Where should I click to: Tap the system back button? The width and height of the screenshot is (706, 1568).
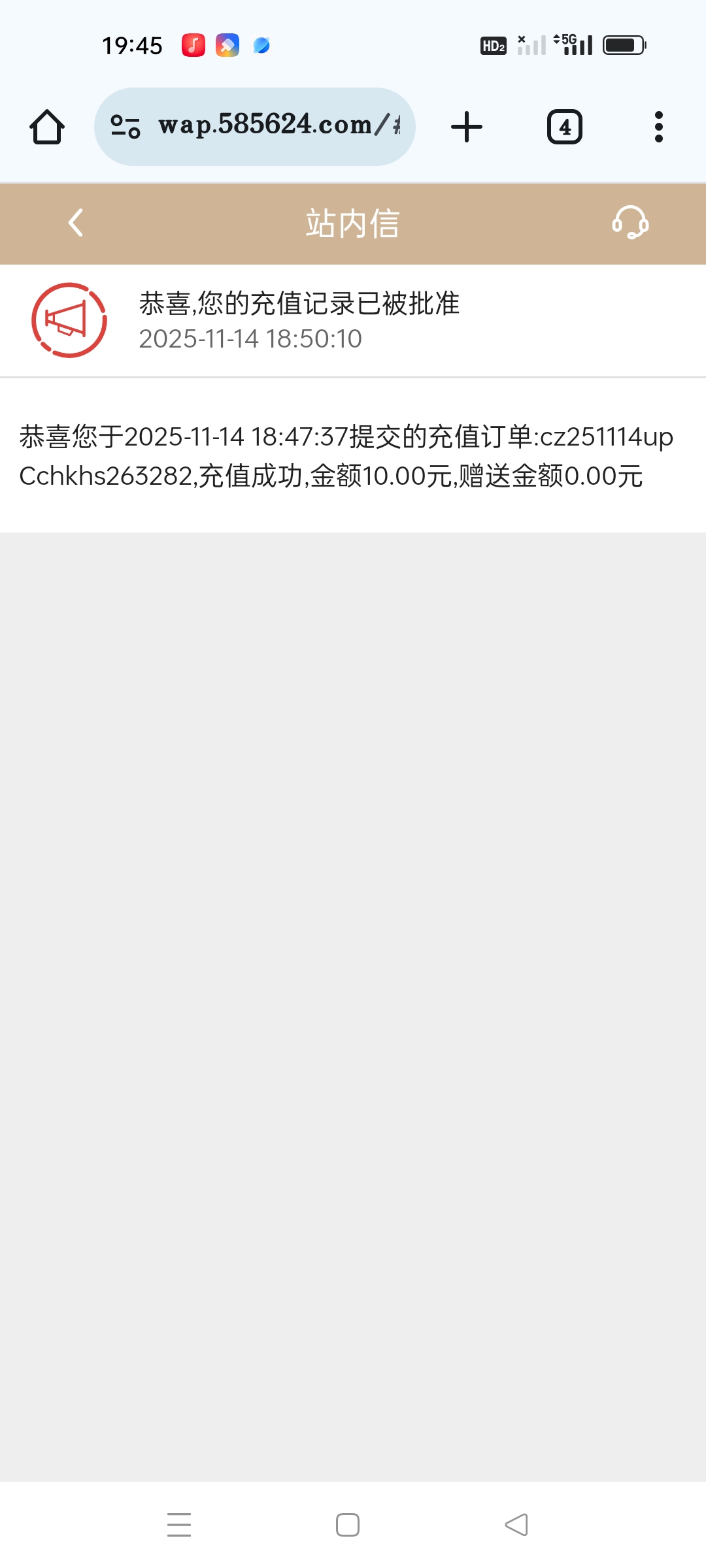tap(516, 1525)
